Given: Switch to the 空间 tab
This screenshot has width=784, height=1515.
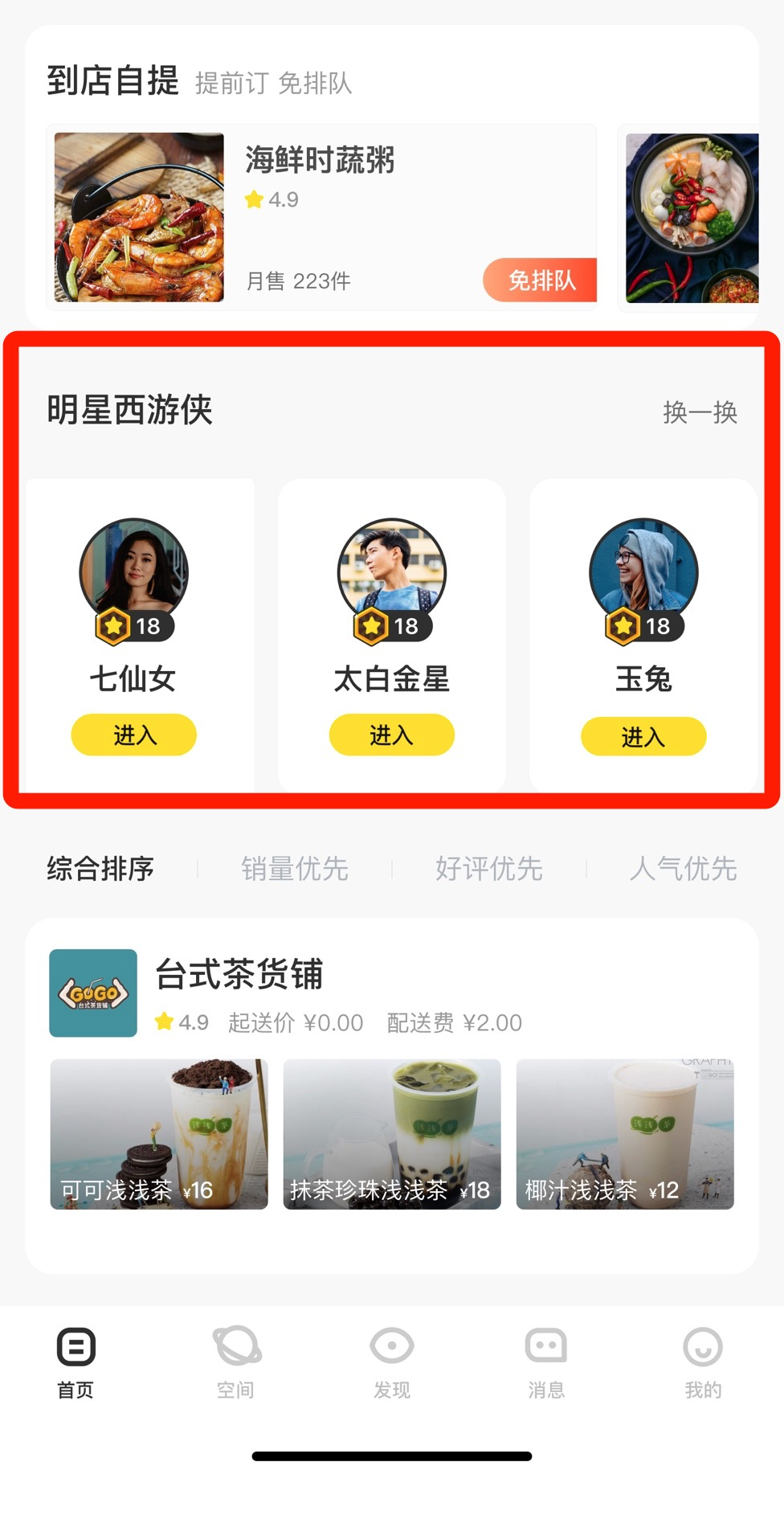Looking at the screenshot, I should click(x=235, y=1361).
